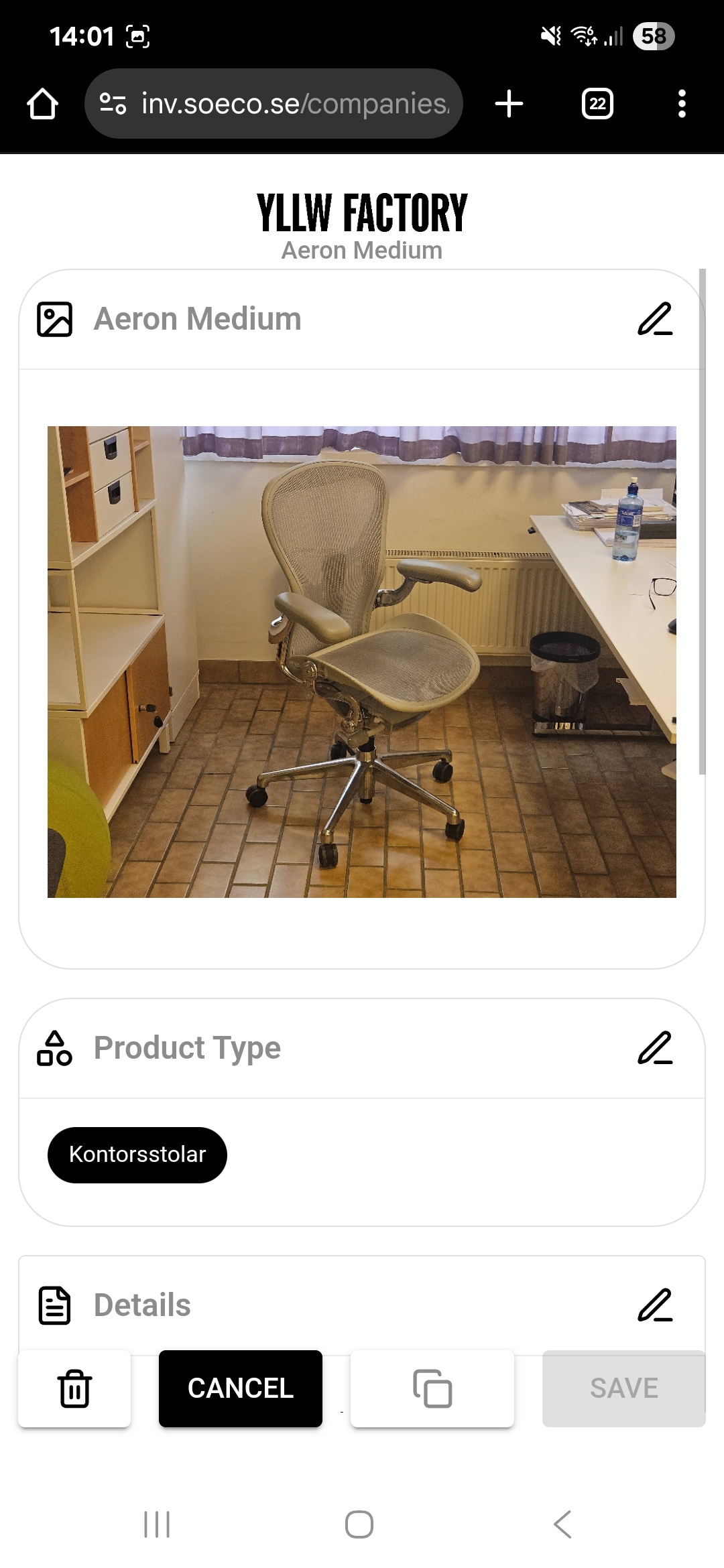
Task: Go back using the system back button
Action: point(562,1524)
